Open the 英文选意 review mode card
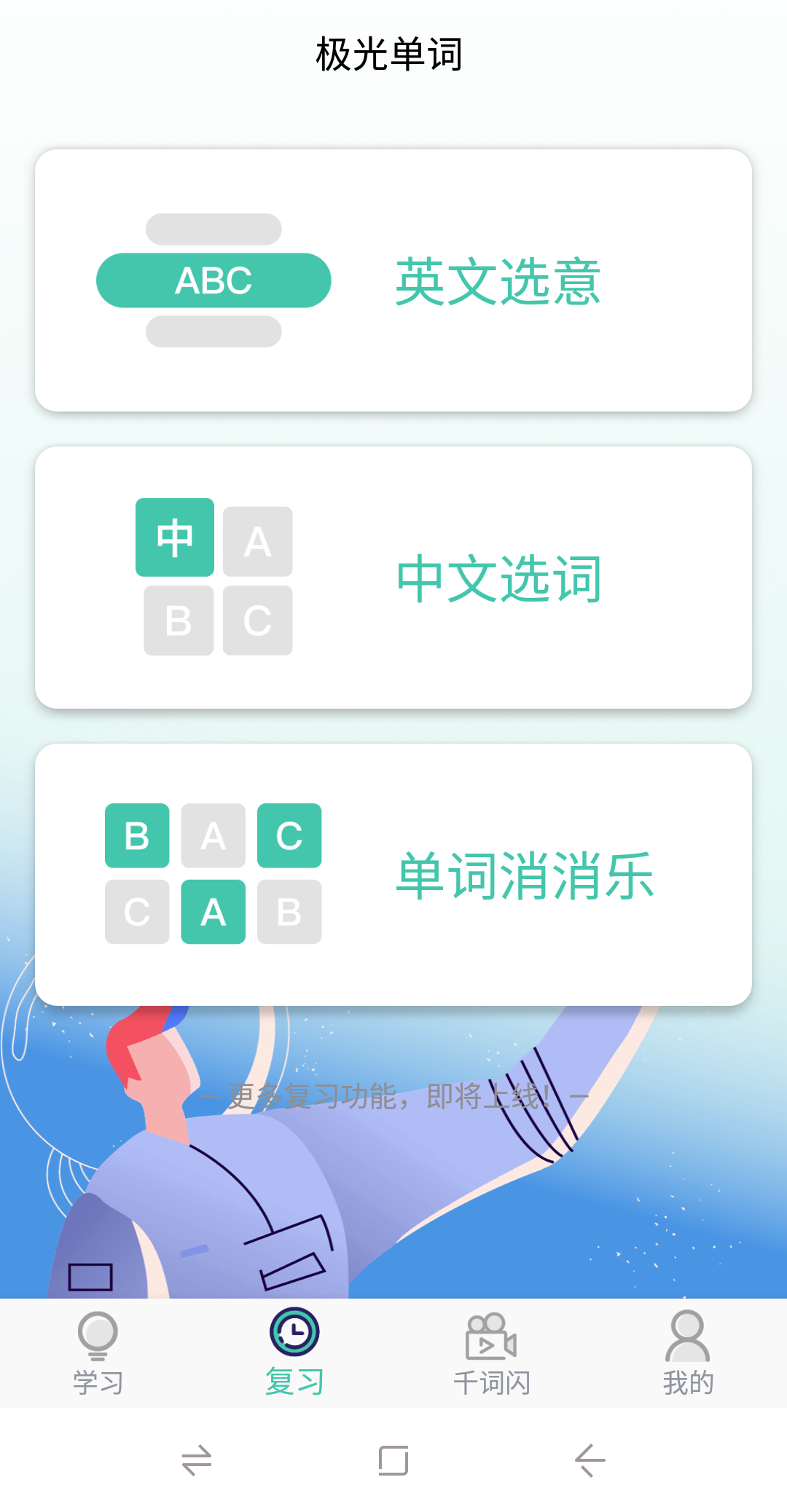Image resolution: width=787 pixels, height=1512 pixels. click(x=393, y=280)
